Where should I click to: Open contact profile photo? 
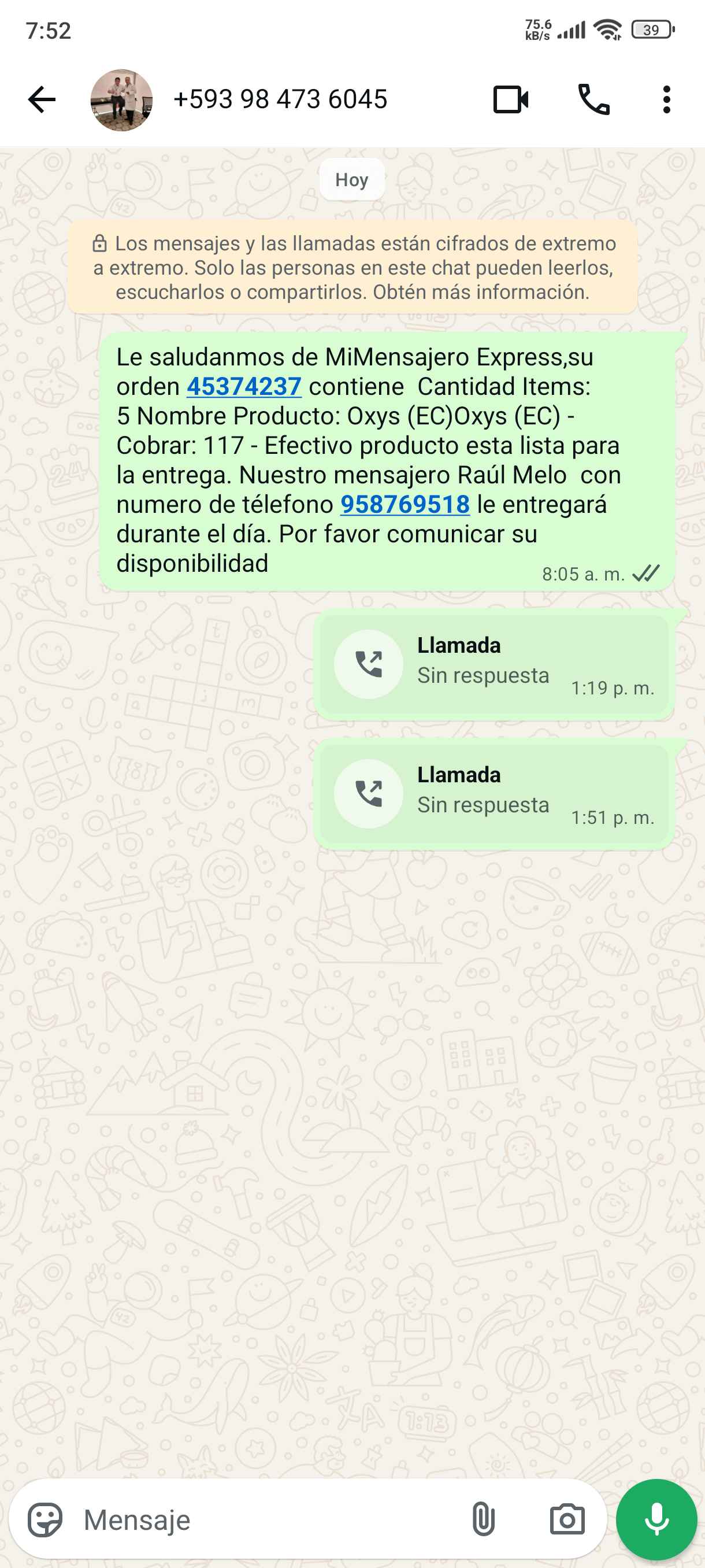pyautogui.click(x=122, y=100)
